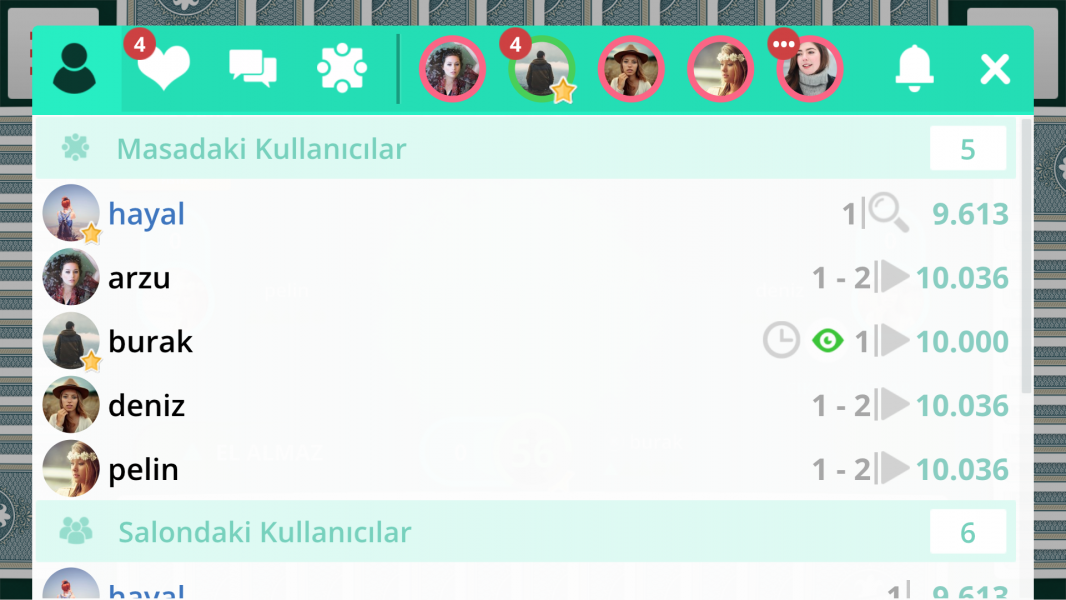The image size is (1066, 600).
Task: Select burak in the table users list
Action: click(x=150, y=341)
